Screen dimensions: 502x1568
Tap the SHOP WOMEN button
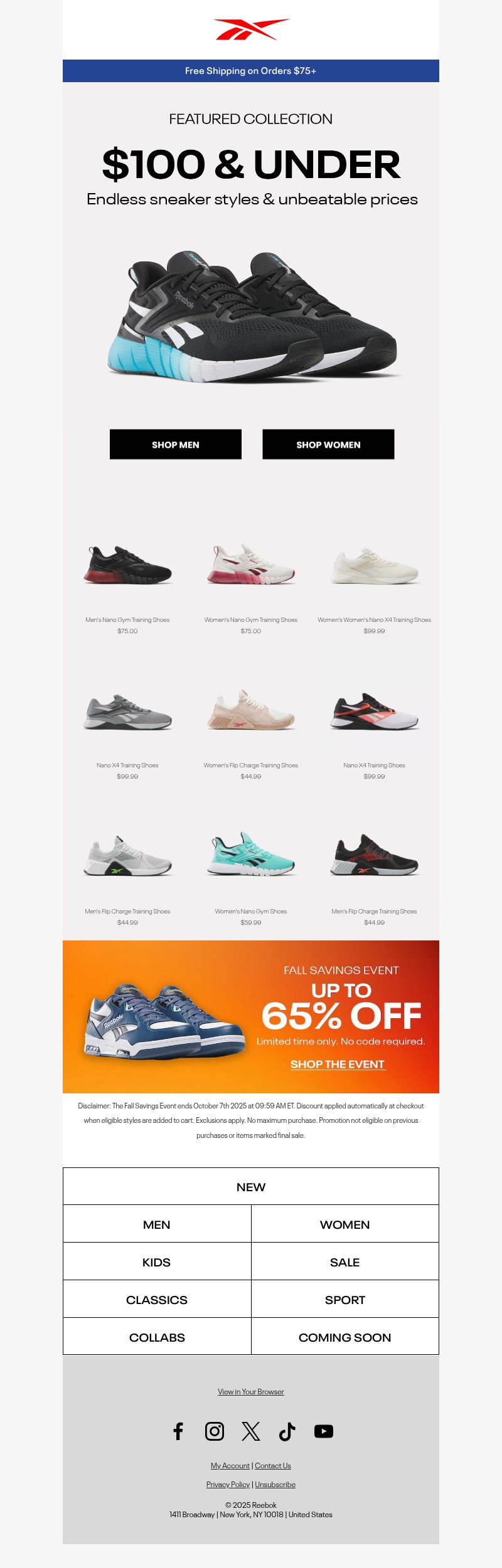pos(328,445)
